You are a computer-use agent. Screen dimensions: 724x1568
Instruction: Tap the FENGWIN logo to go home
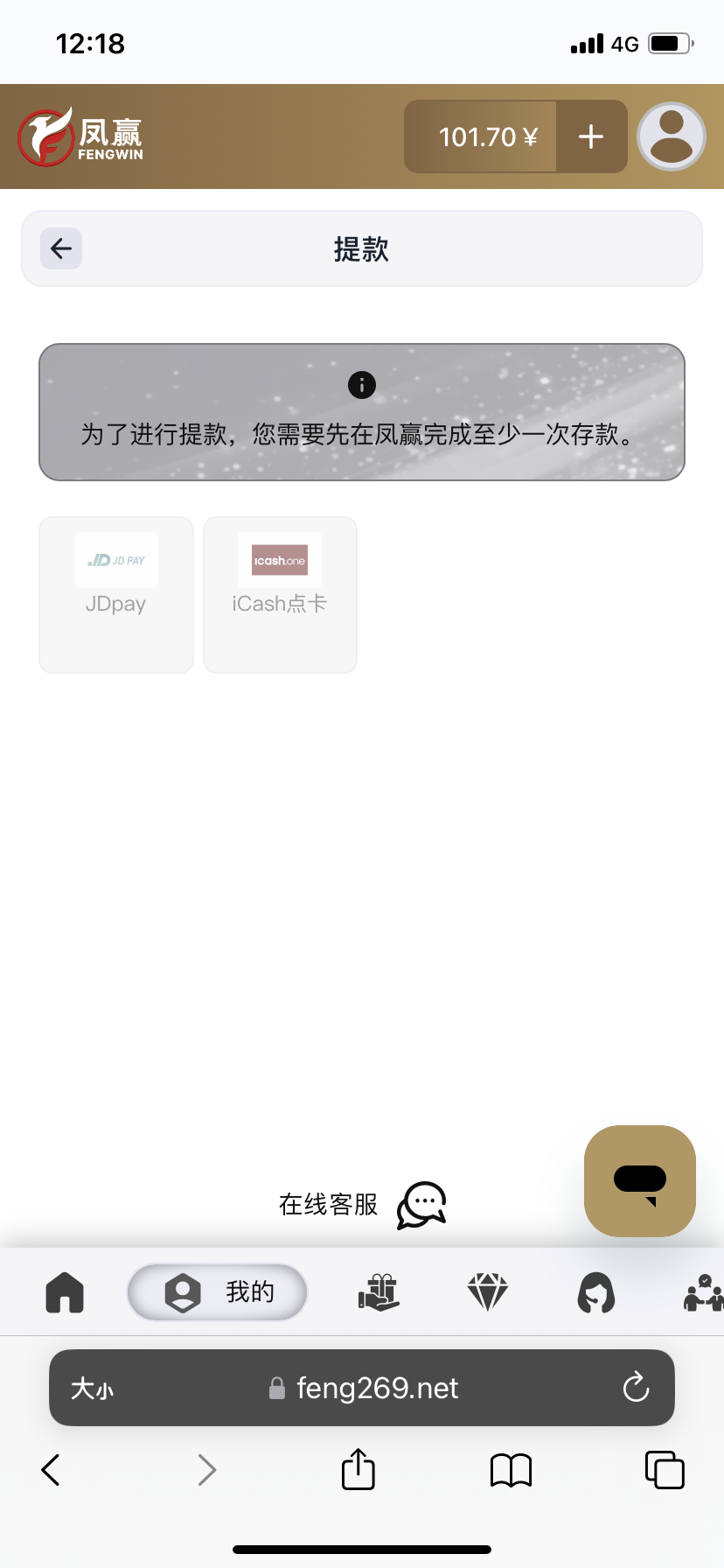click(80, 136)
